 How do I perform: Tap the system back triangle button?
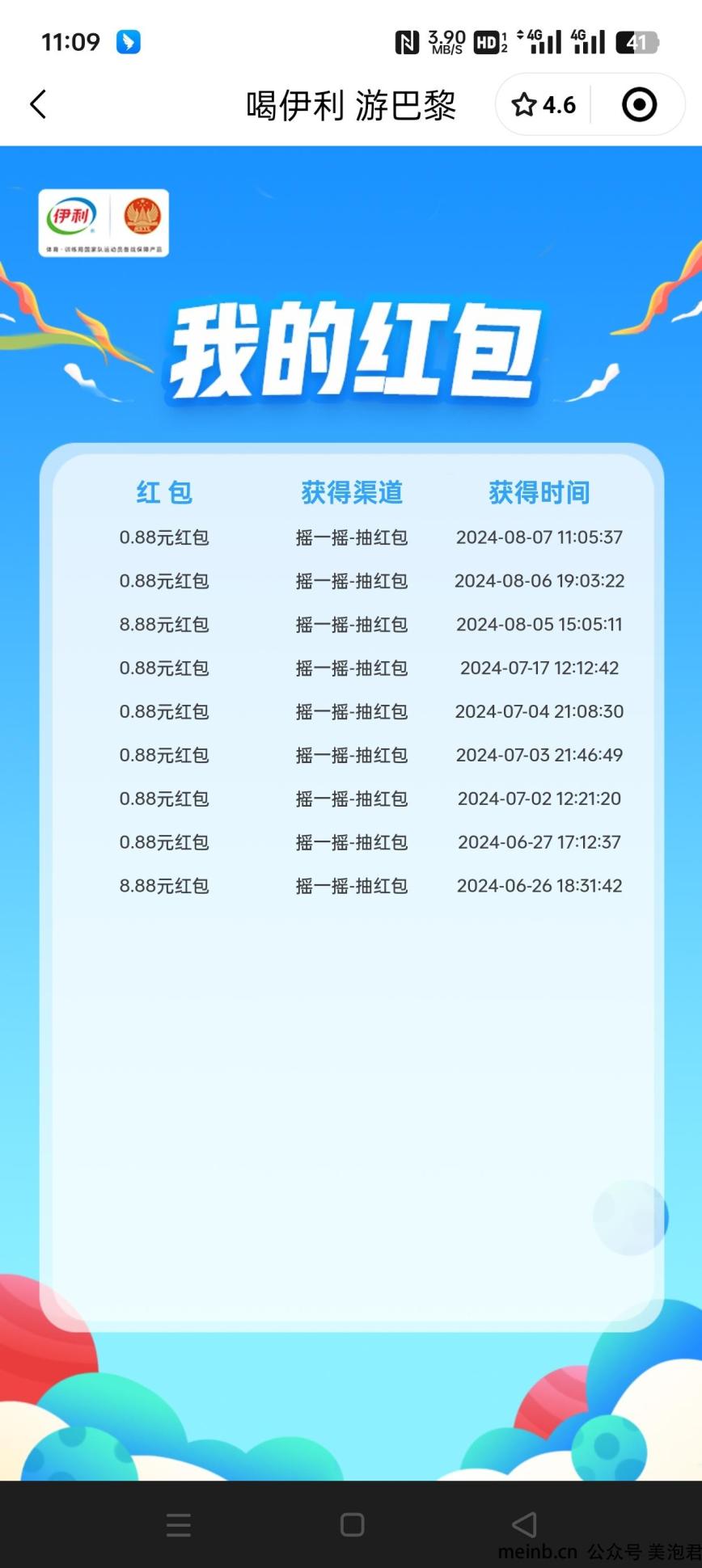pyautogui.click(x=524, y=1524)
